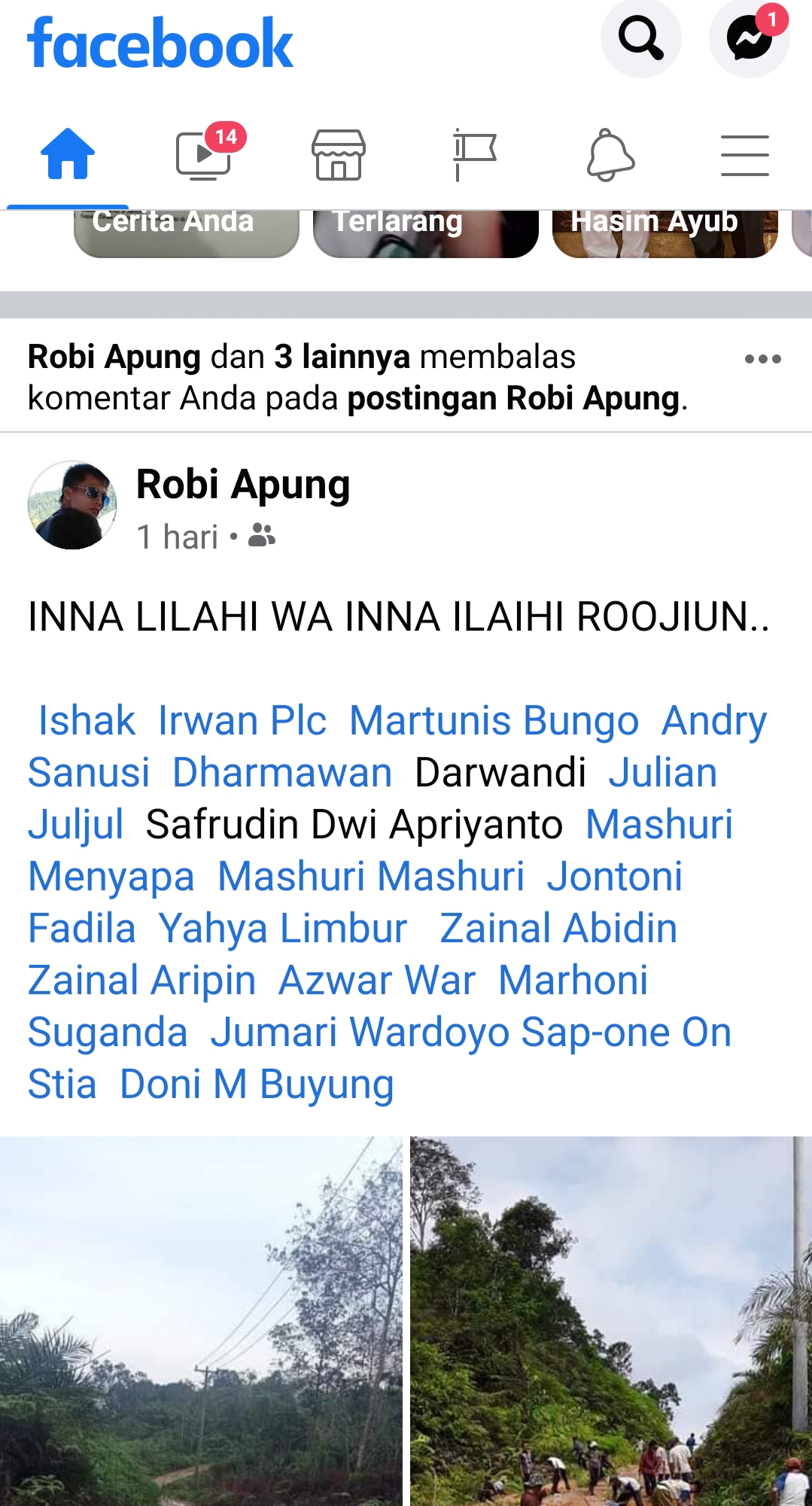View Hasim Ayub's story
812x1506 pixels.
point(665,233)
